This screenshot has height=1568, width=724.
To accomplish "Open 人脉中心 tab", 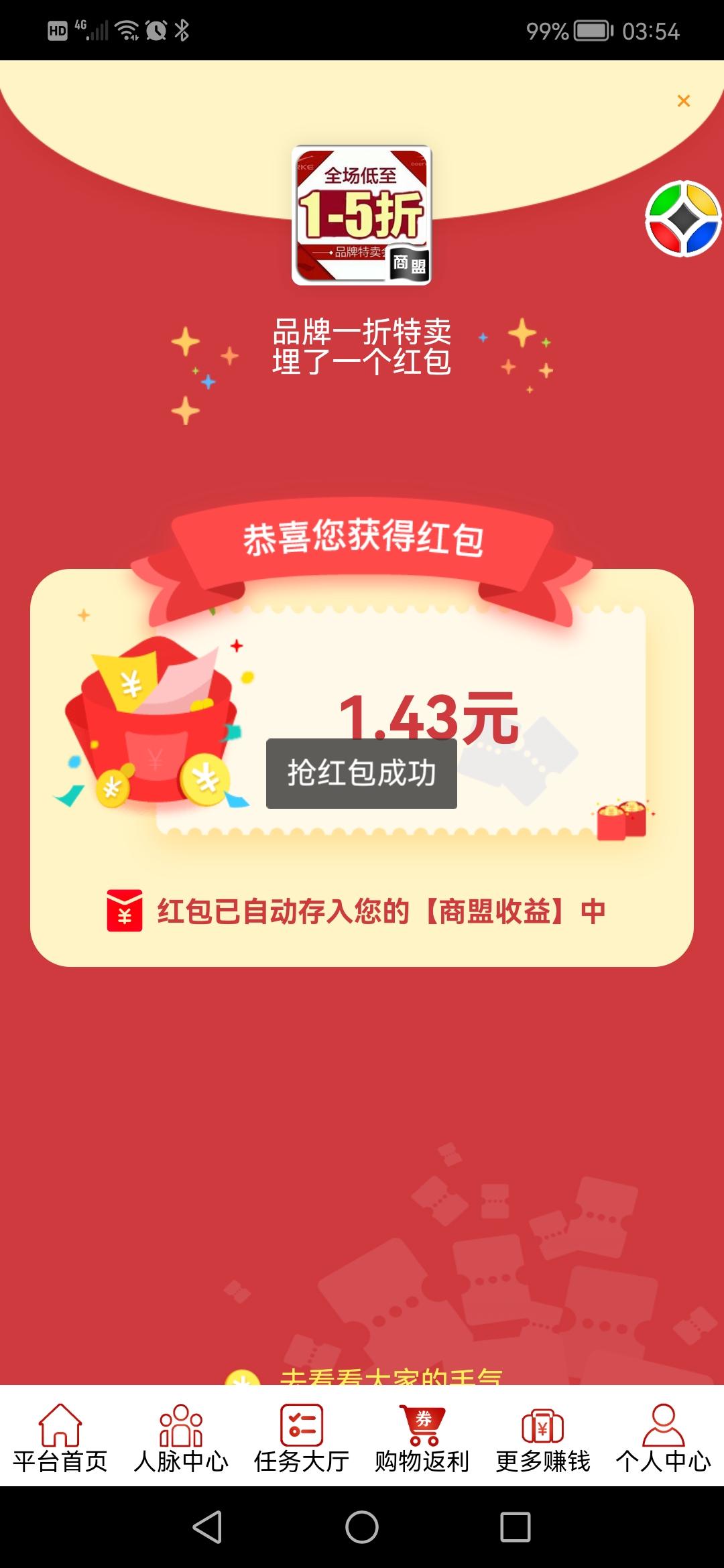I will [x=181, y=1437].
